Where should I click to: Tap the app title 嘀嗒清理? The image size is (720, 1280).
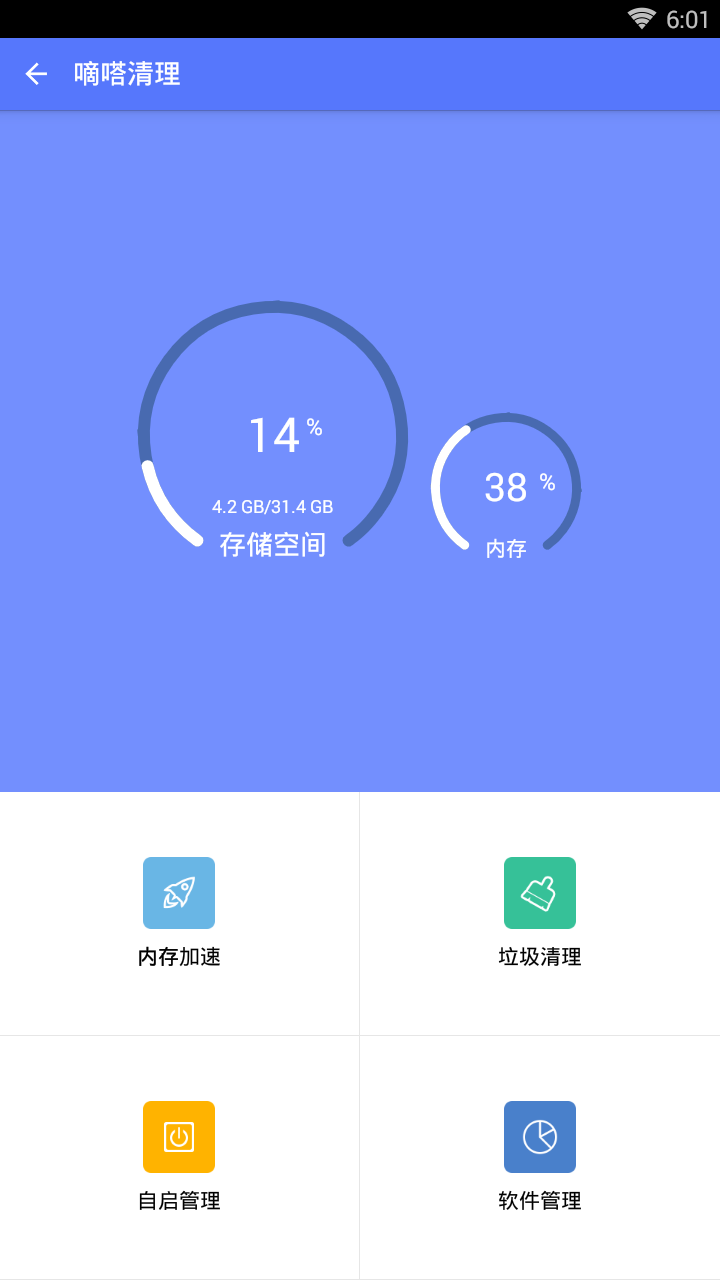pos(125,74)
